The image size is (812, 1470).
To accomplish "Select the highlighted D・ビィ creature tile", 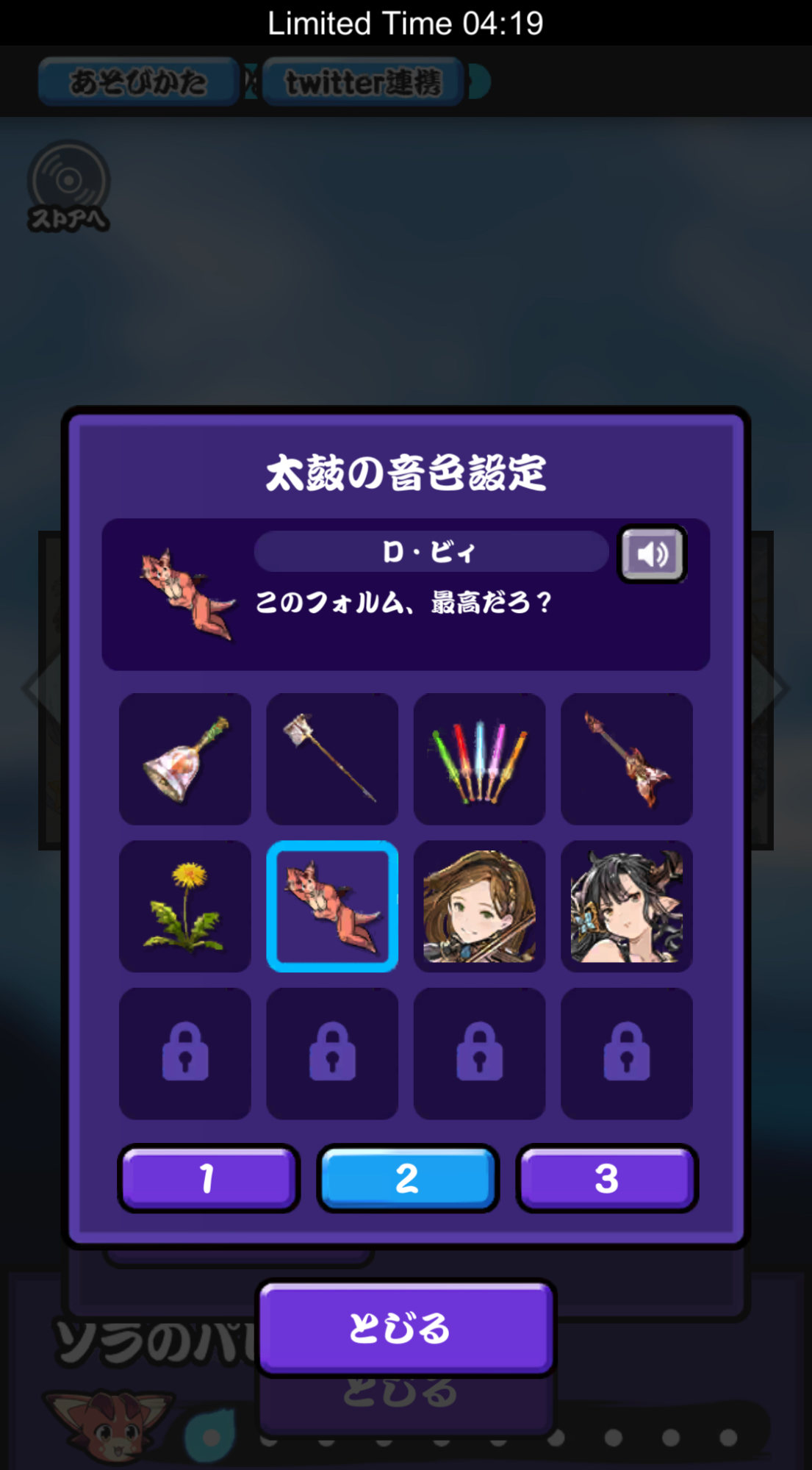I will click(x=332, y=906).
